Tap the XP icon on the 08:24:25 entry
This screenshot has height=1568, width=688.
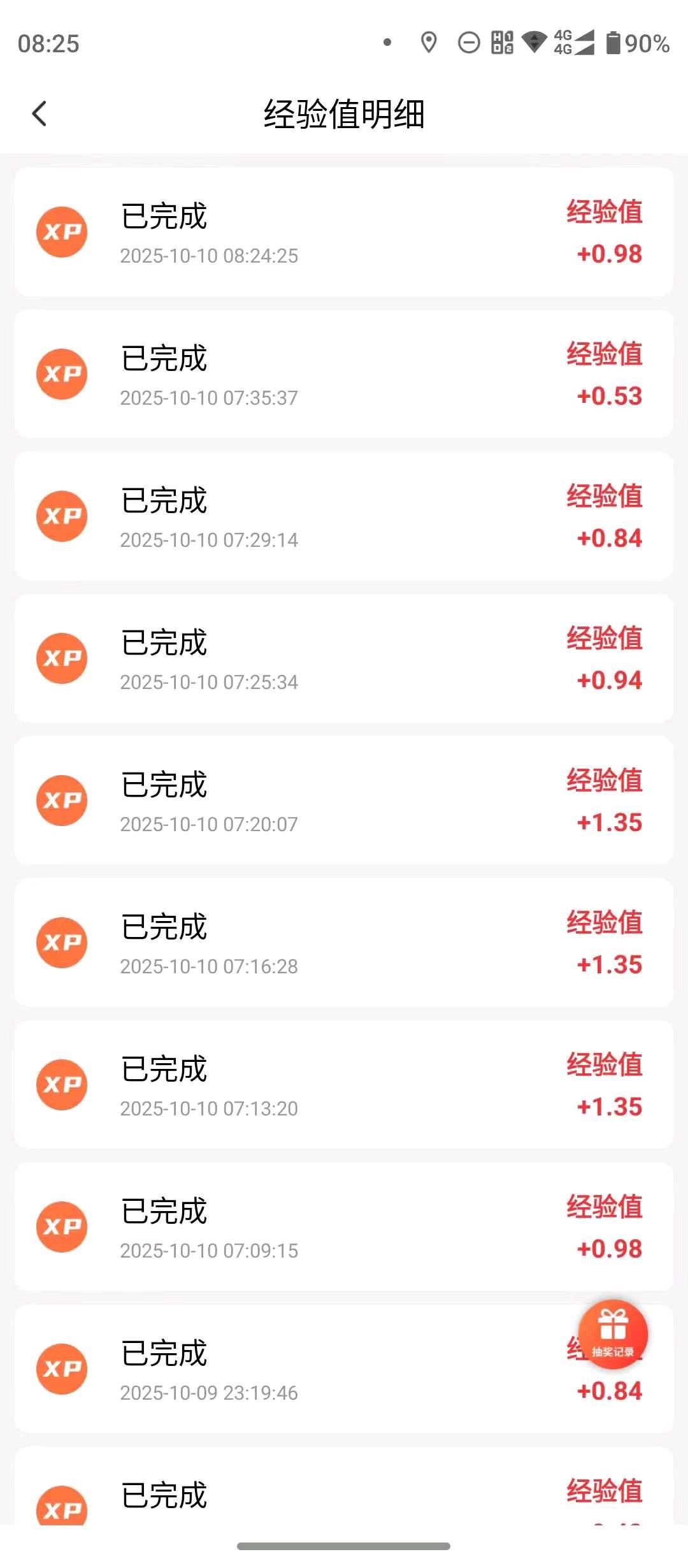[x=62, y=231]
